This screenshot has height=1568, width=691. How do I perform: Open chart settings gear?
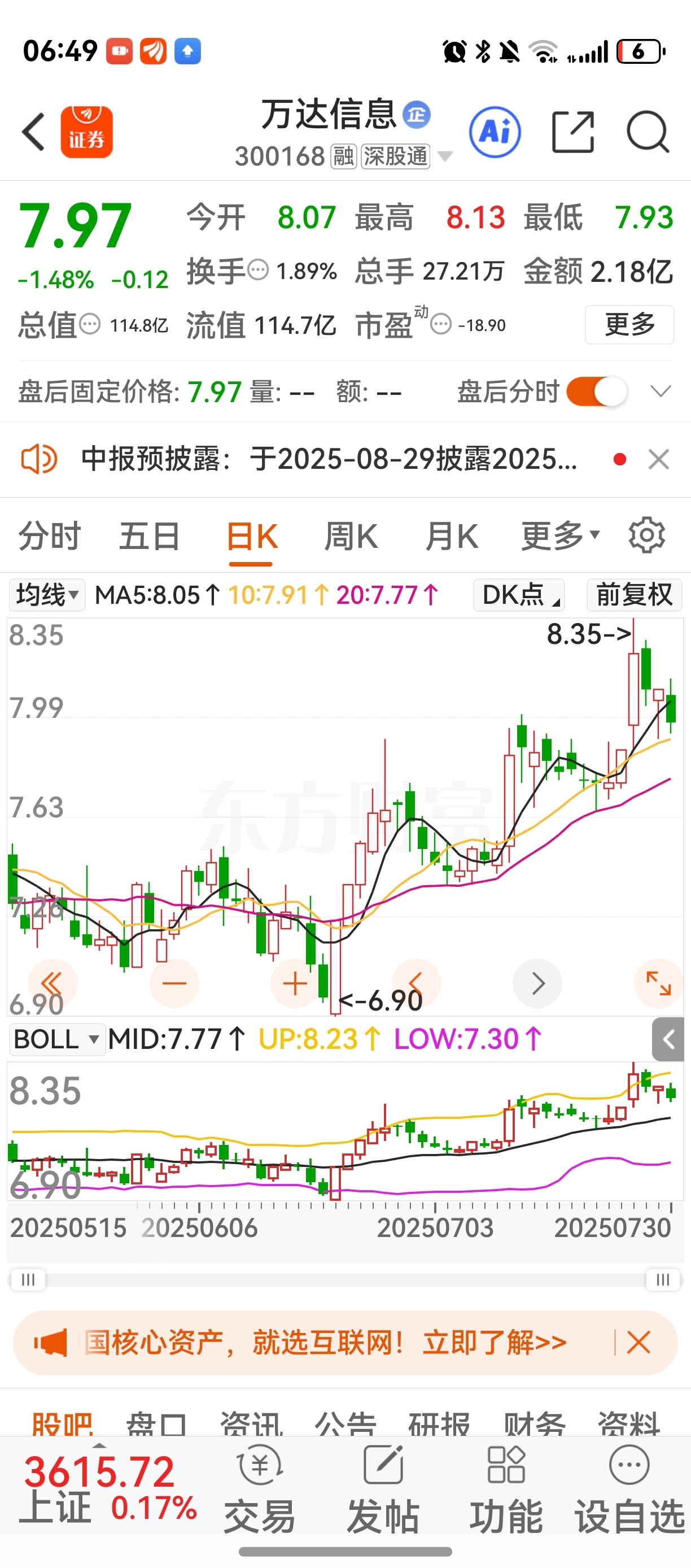(x=646, y=535)
